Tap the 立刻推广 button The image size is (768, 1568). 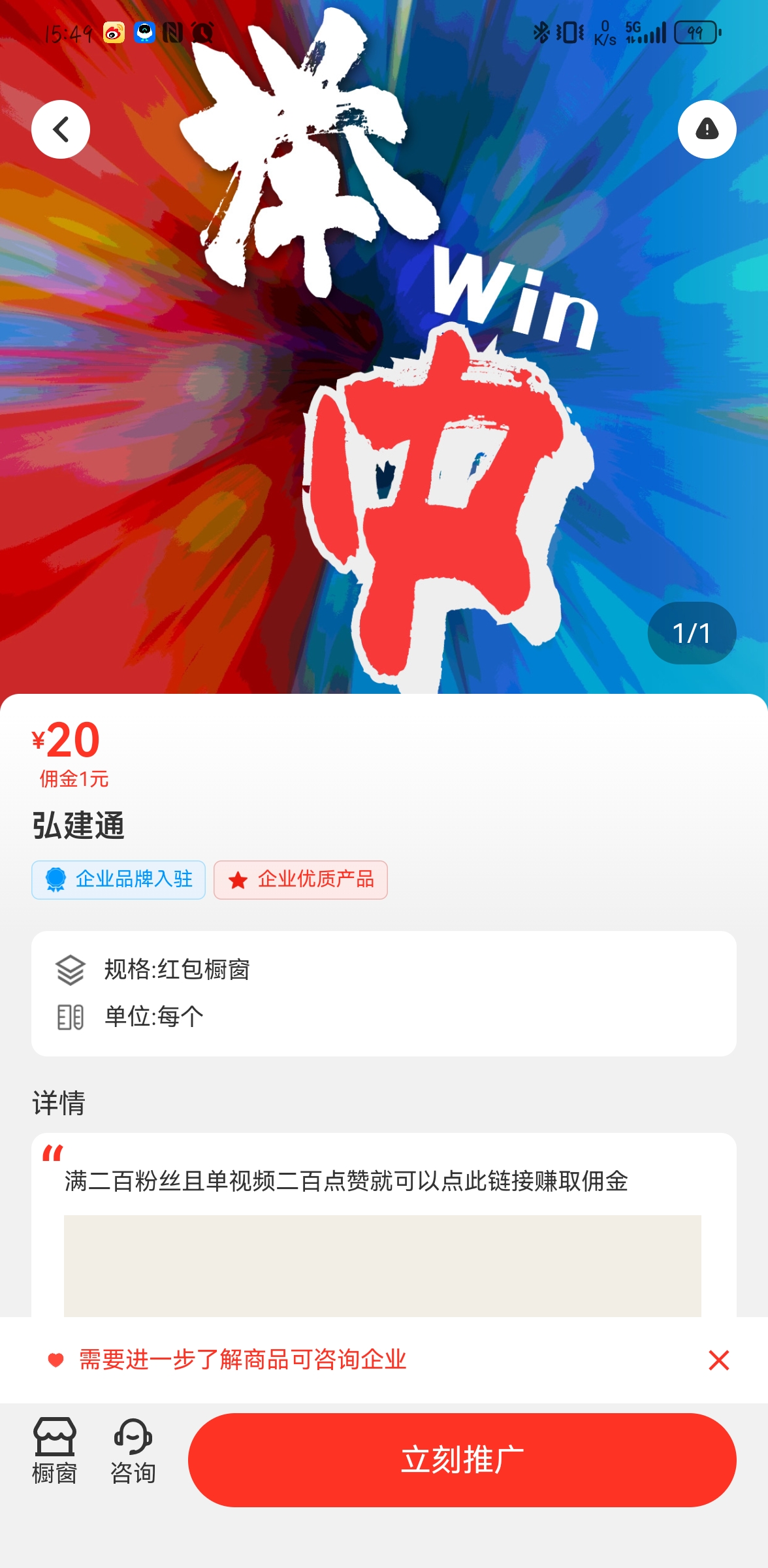click(x=462, y=1460)
